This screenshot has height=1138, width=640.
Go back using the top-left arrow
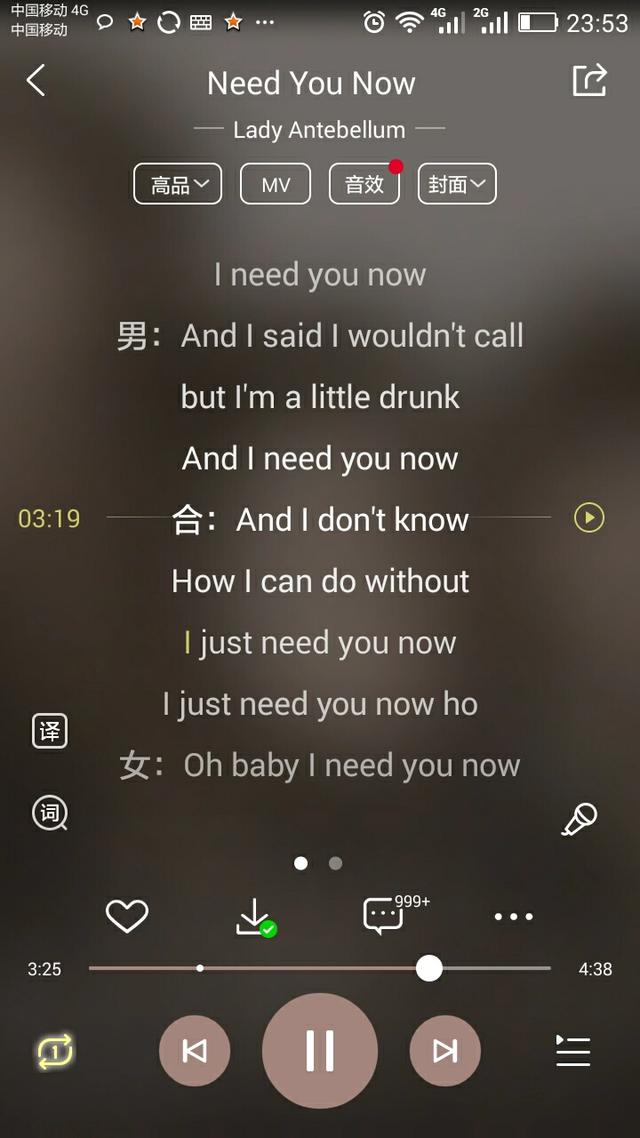pyautogui.click(x=36, y=81)
